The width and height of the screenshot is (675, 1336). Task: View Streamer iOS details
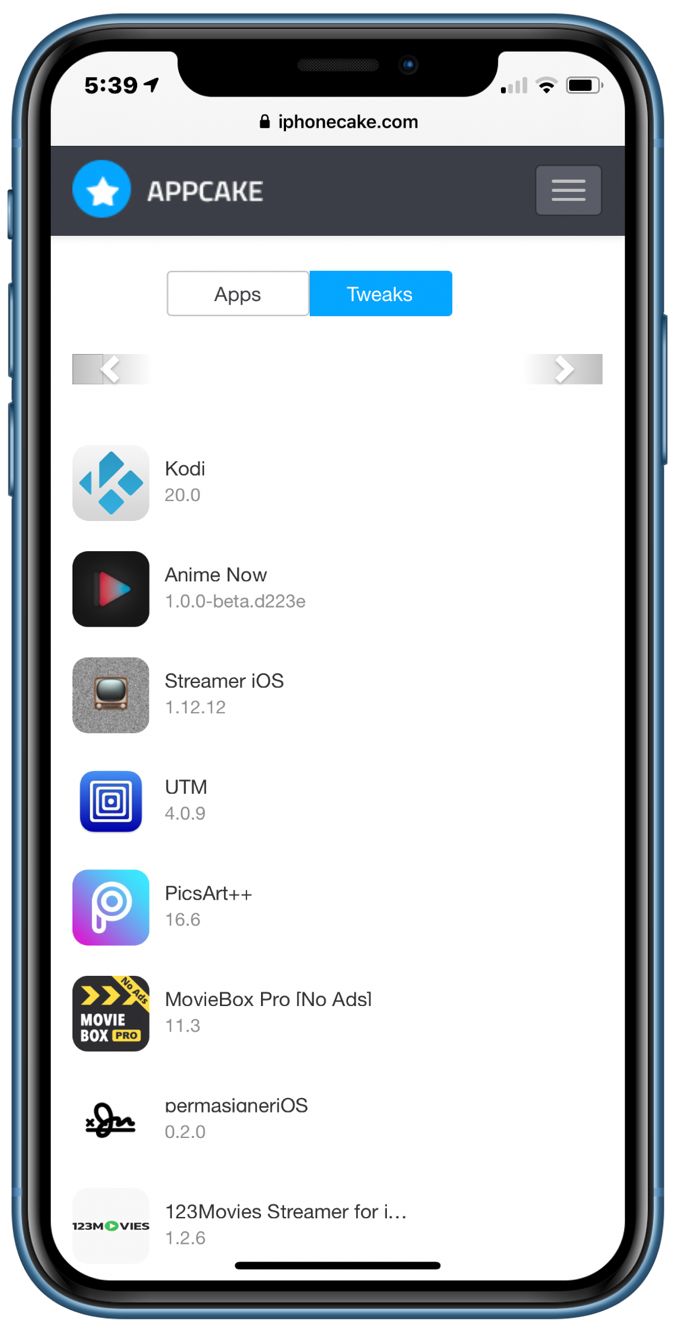tap(224, 693)
